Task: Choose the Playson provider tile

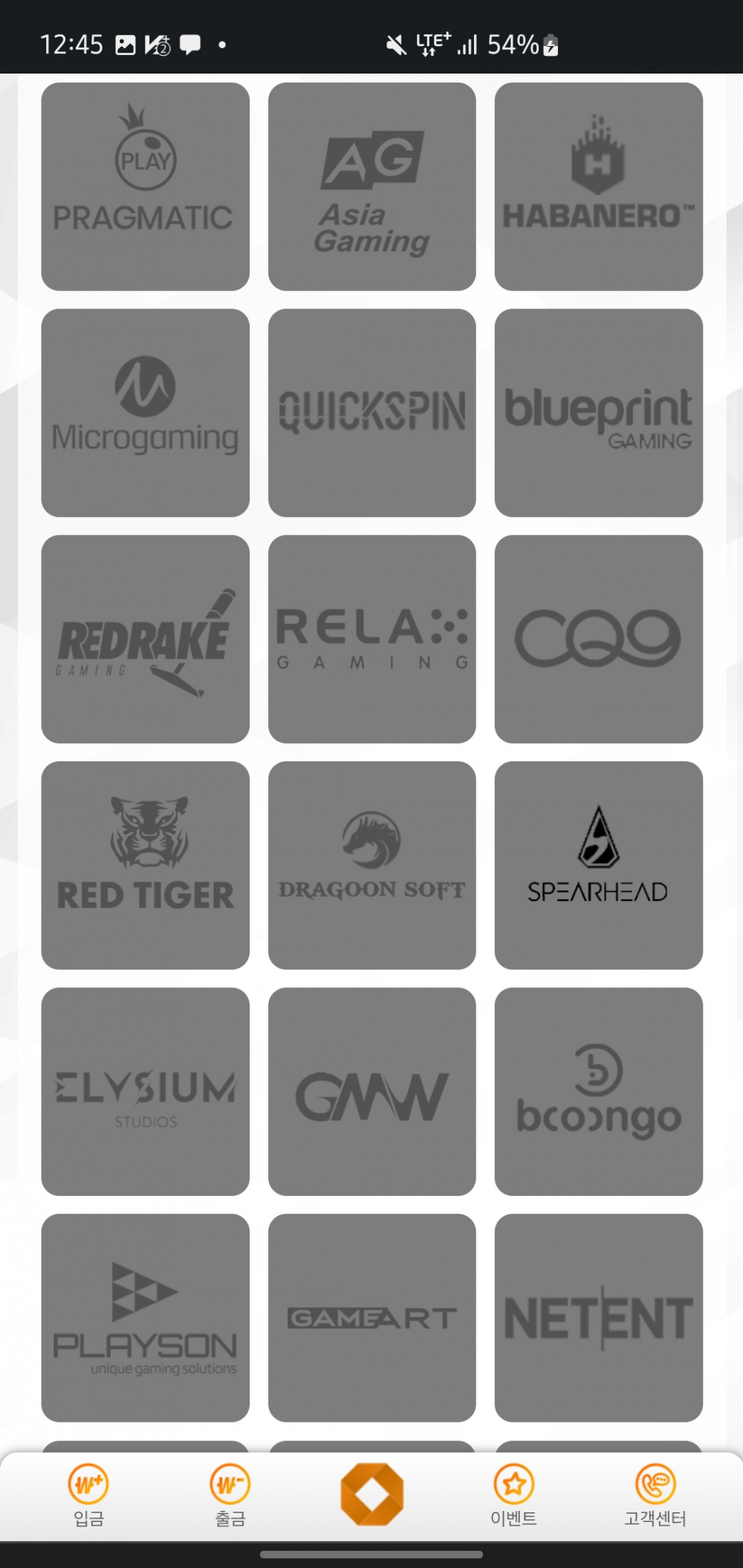Action: (x=145, y=1317)
